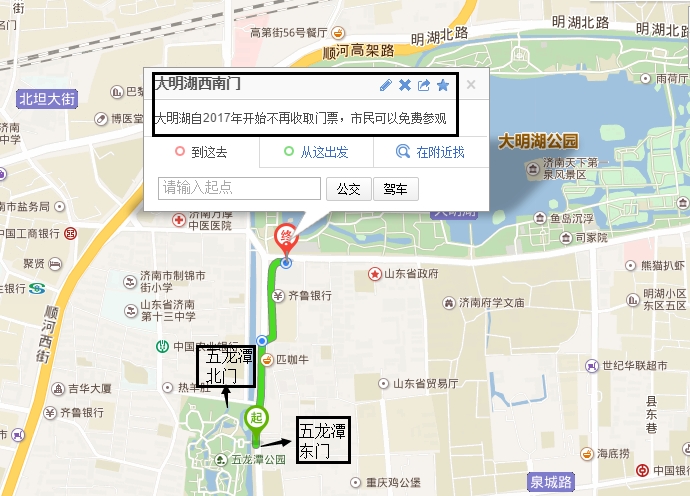
Task: Switch to the 从这出发 tab
Action: pyautogui.click(x=316, y=152)
